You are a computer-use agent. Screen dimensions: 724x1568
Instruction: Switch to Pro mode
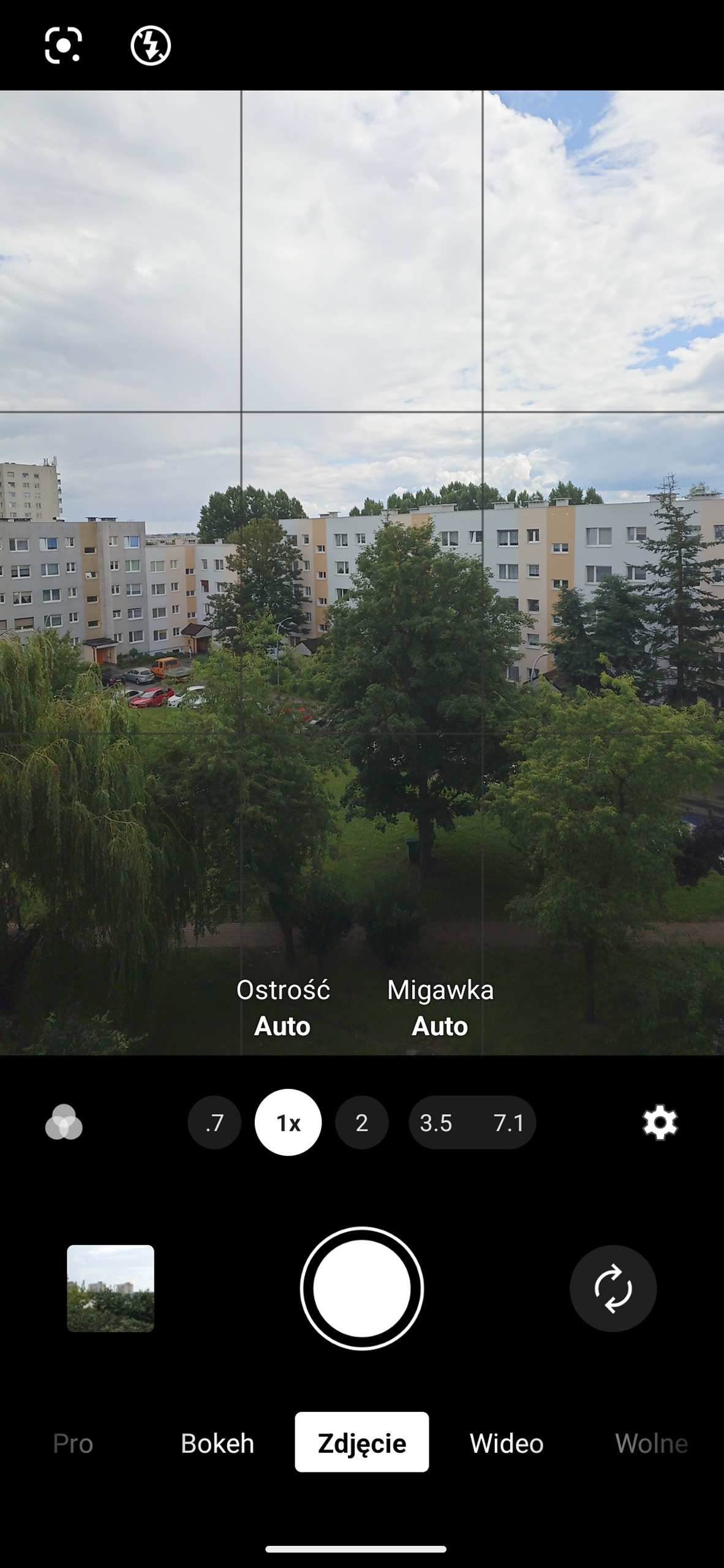pos(73,1444)
